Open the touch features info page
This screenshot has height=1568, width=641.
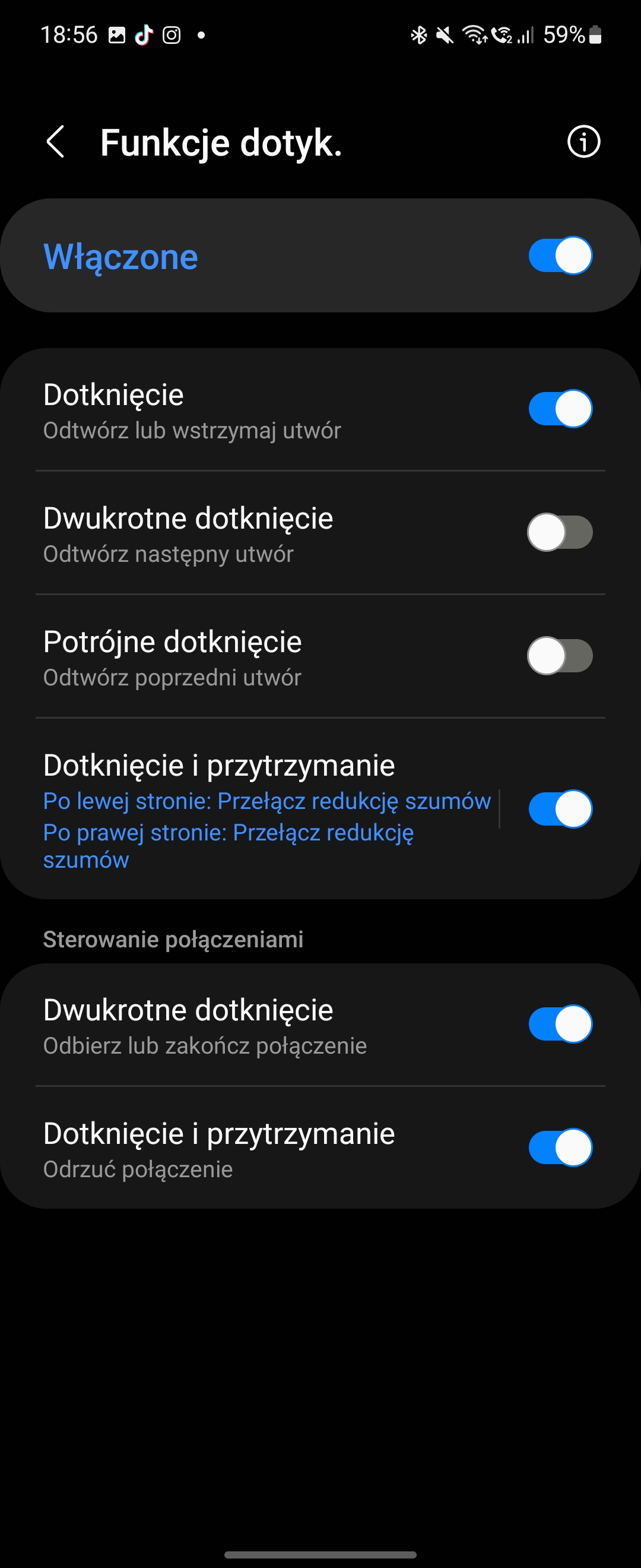(583, 142)
